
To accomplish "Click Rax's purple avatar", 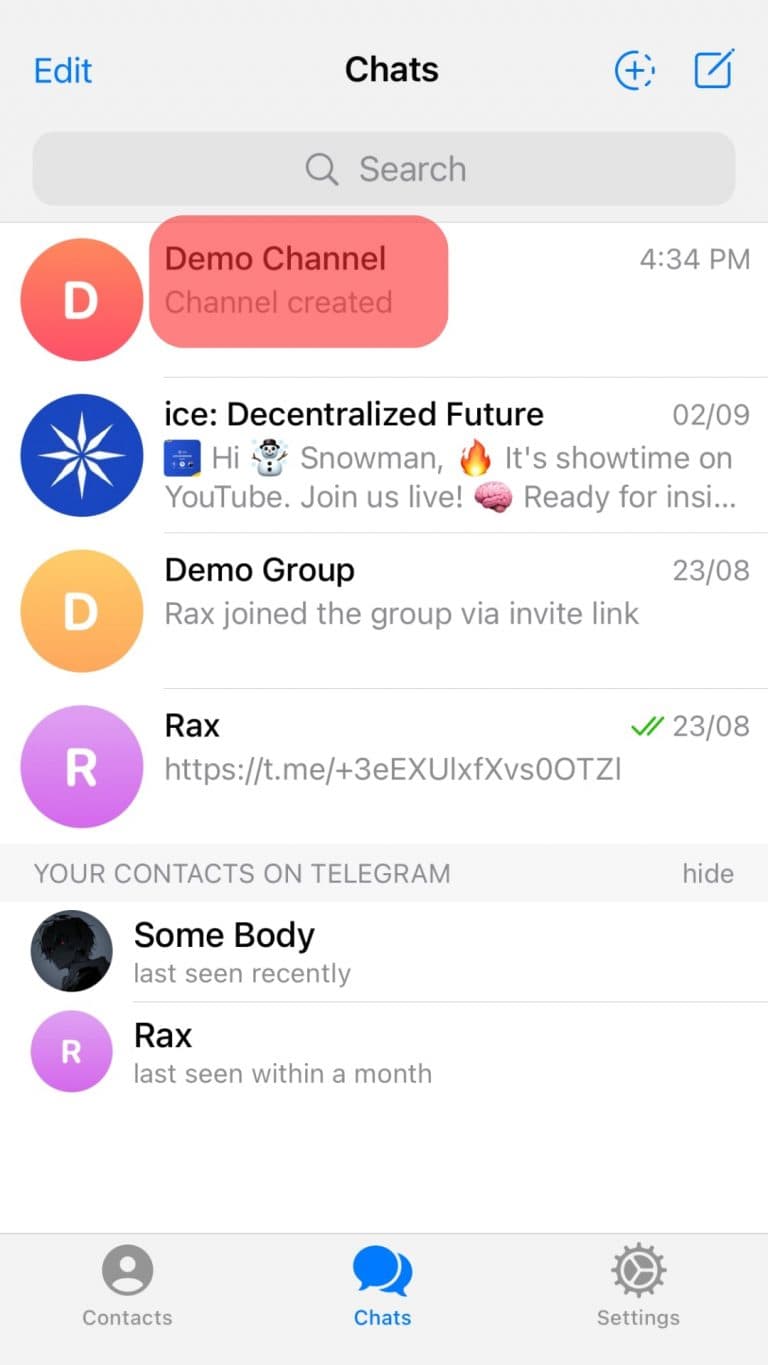I will coord(81,766).
